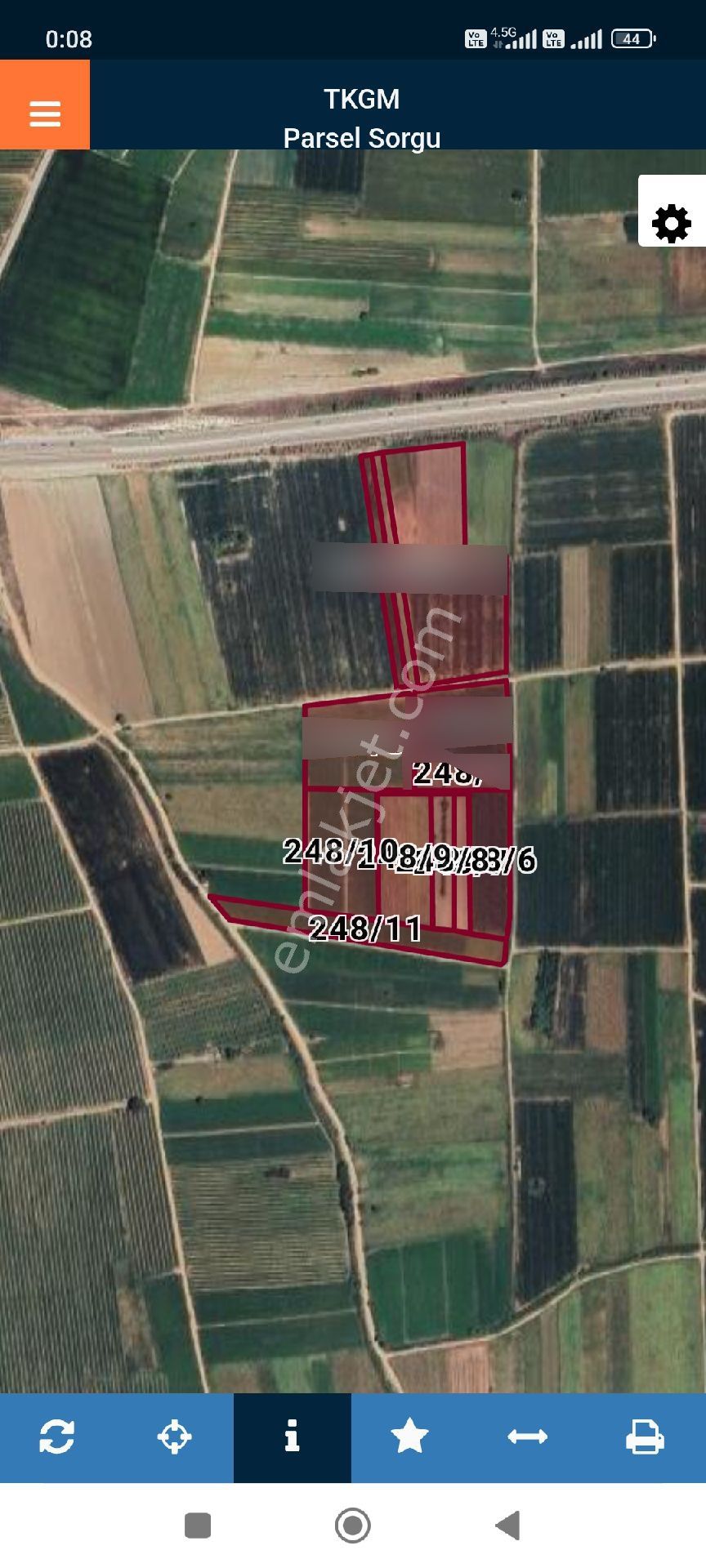
Task: Center map on my location
Action: click(x=174, y=1437)
